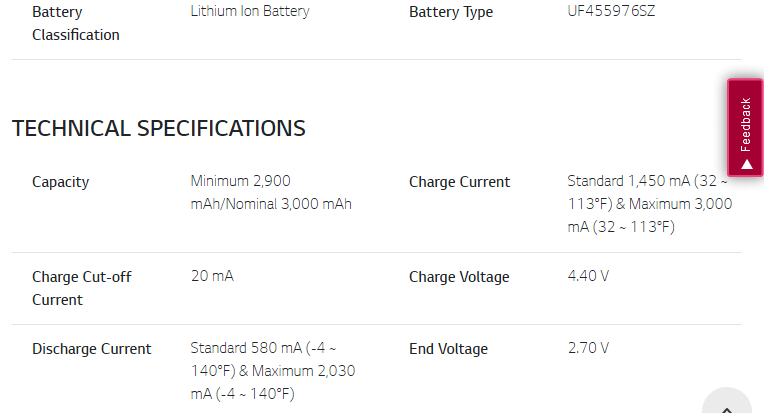Tap the back-to-top arrow button
This screenshot has width=764, height=413.
coord(727,404)
